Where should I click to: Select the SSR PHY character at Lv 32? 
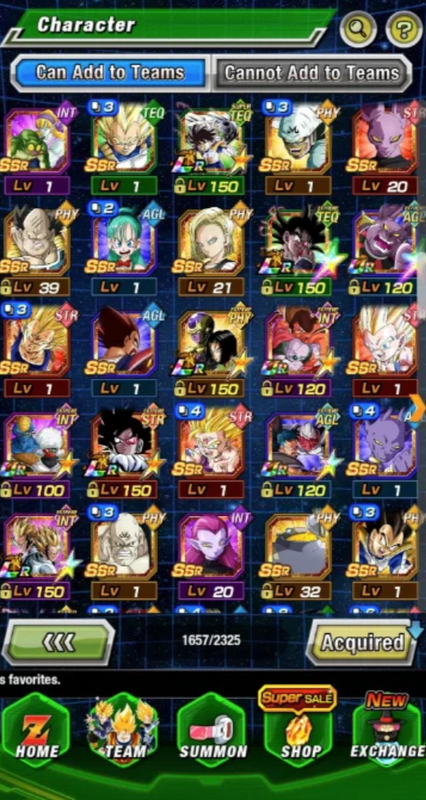[x=298, y=554]
